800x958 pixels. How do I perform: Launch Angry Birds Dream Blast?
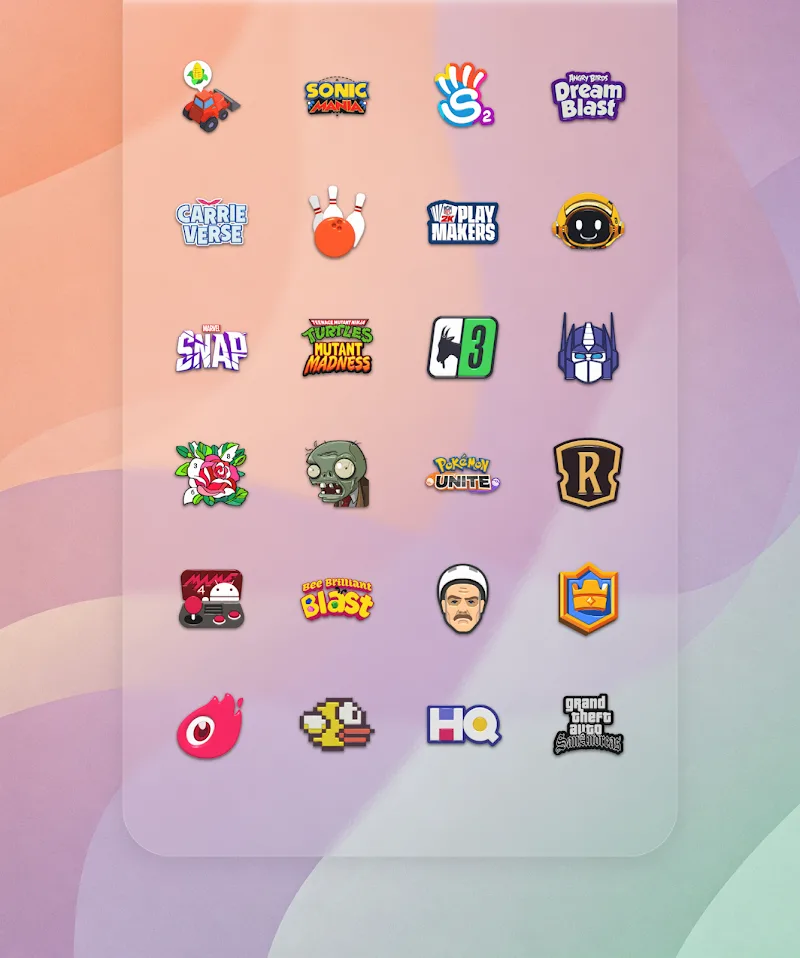click(588, 97)
